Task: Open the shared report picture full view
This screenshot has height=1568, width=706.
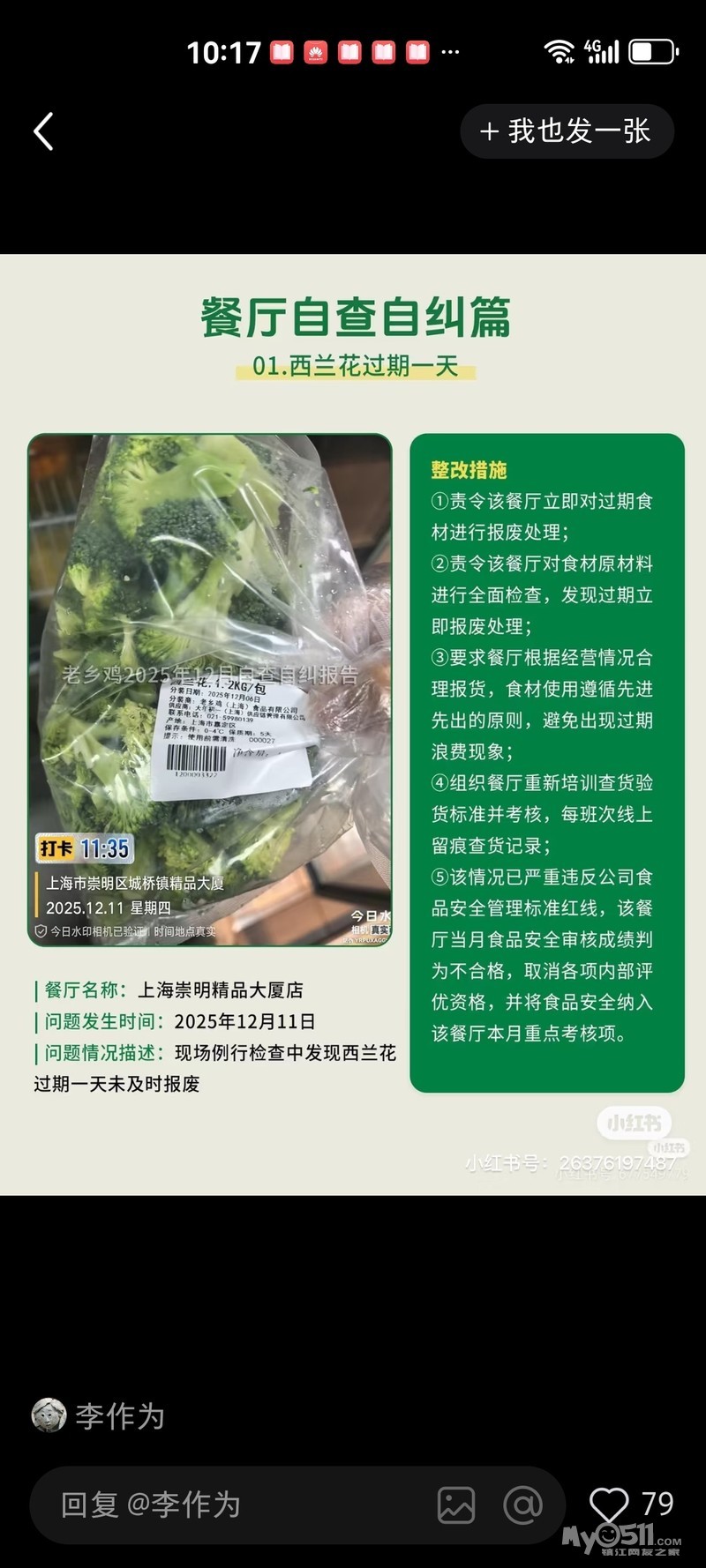Action: pos(353,724)
